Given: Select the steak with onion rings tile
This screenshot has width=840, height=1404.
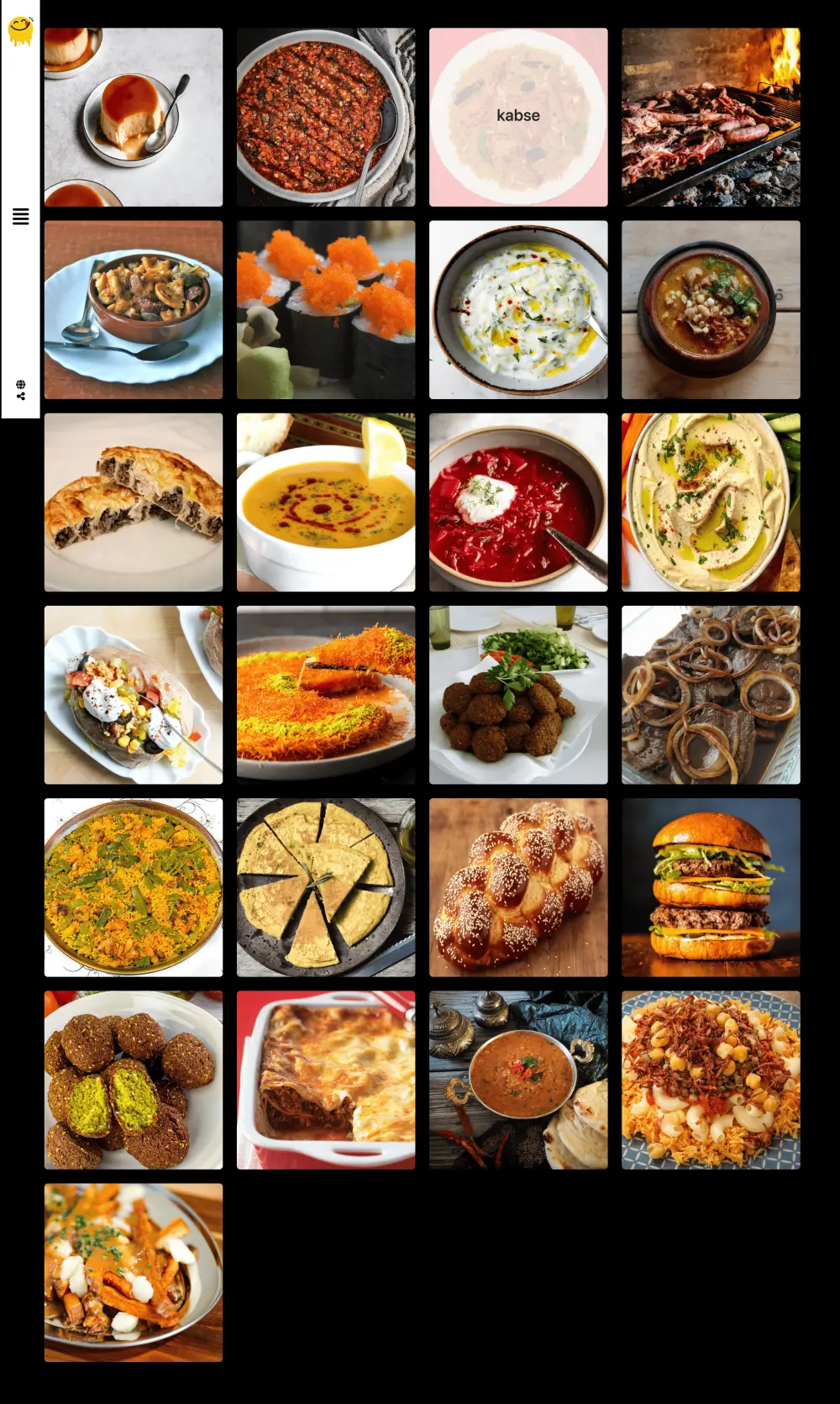Looking at the screenshot, I should (x=711, y=695).
